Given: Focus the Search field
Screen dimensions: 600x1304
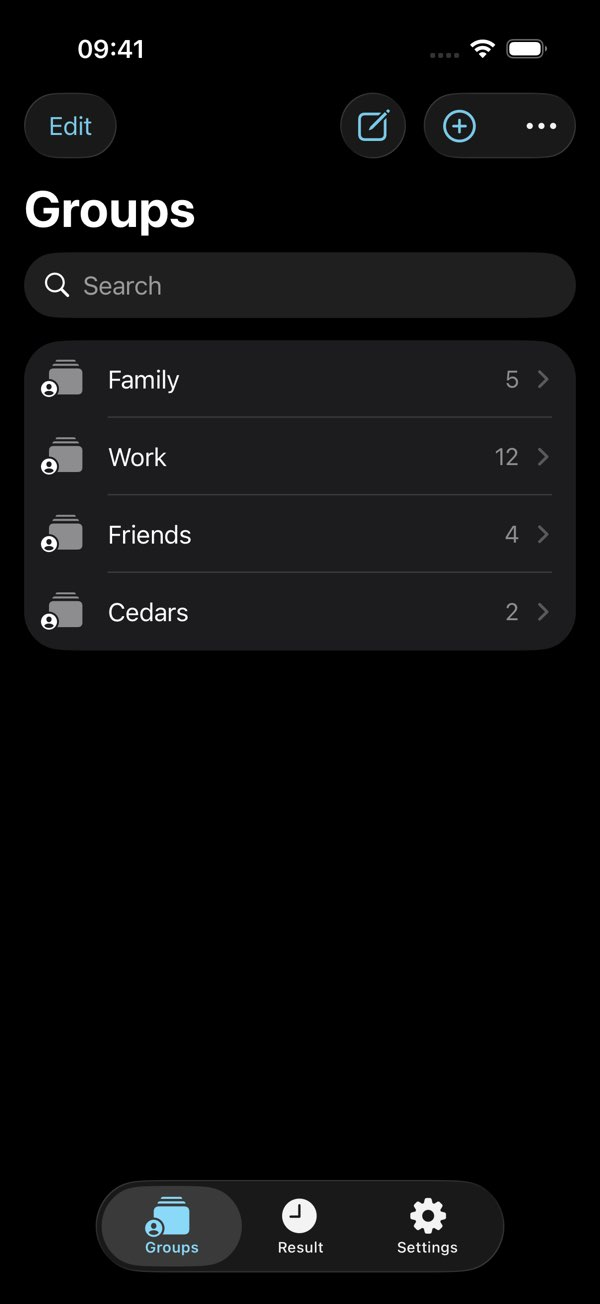Looking at the screenshot, I should click(300, 285).
